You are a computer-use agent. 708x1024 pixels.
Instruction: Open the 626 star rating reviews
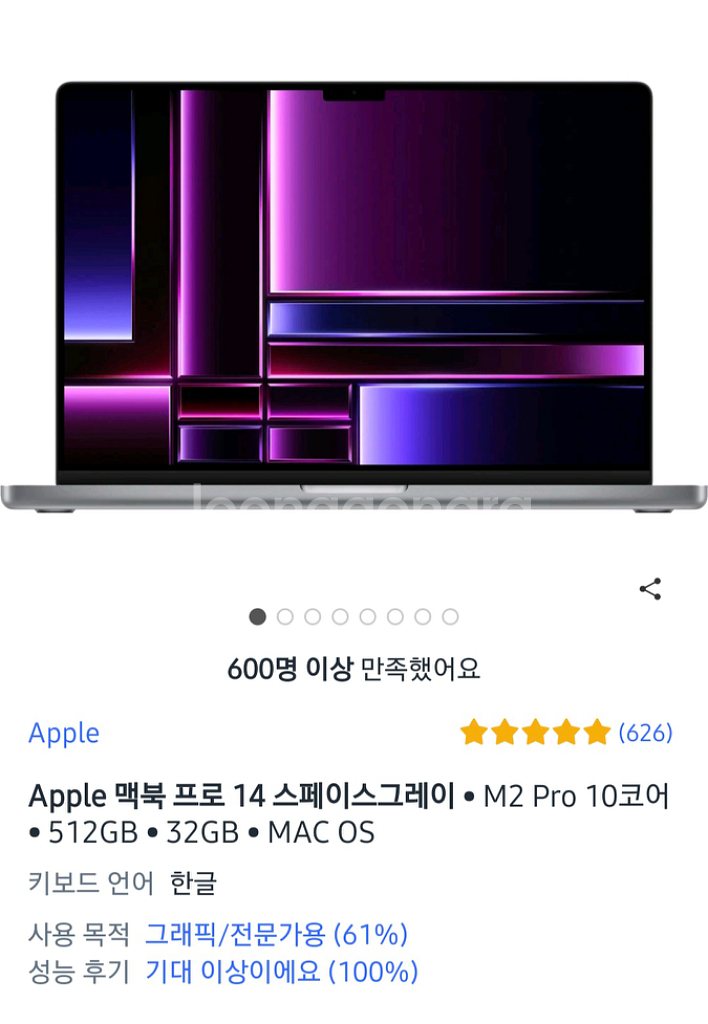(x=566, y=733)
